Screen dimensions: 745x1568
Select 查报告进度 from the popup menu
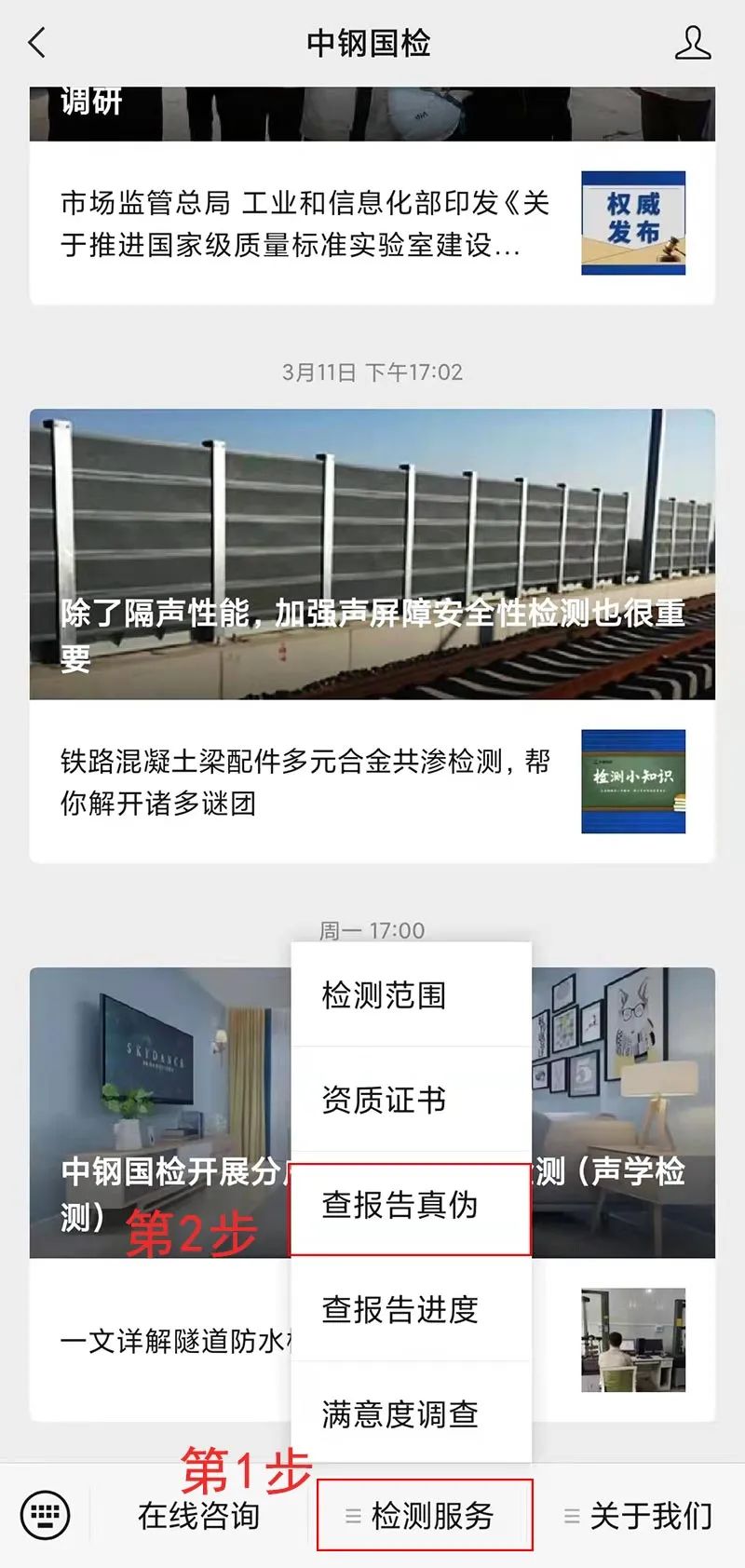click(411, 1309)
